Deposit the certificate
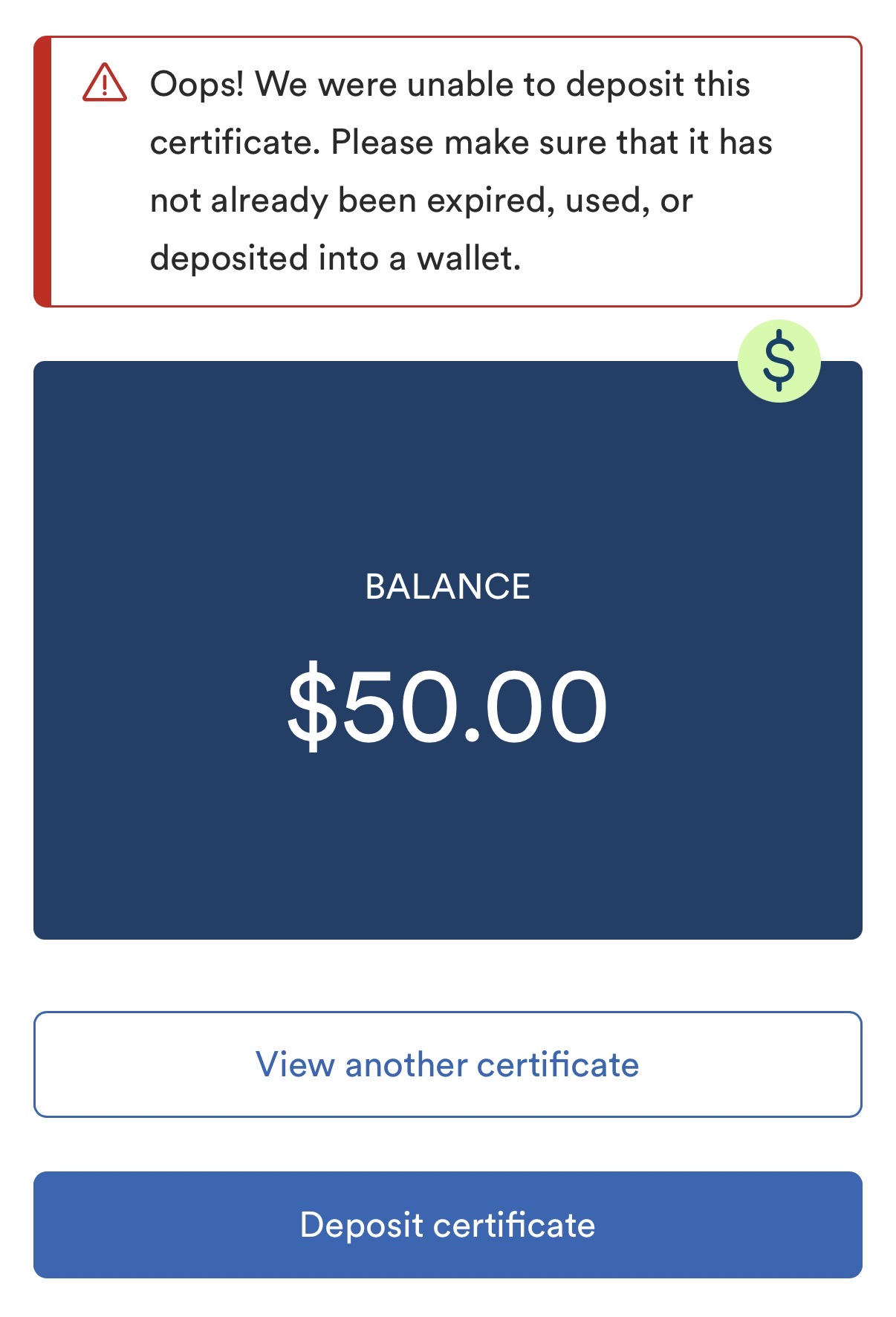Image resolution: width=896 pixels, height=1317 pixels. click(x=447, y=1224)
